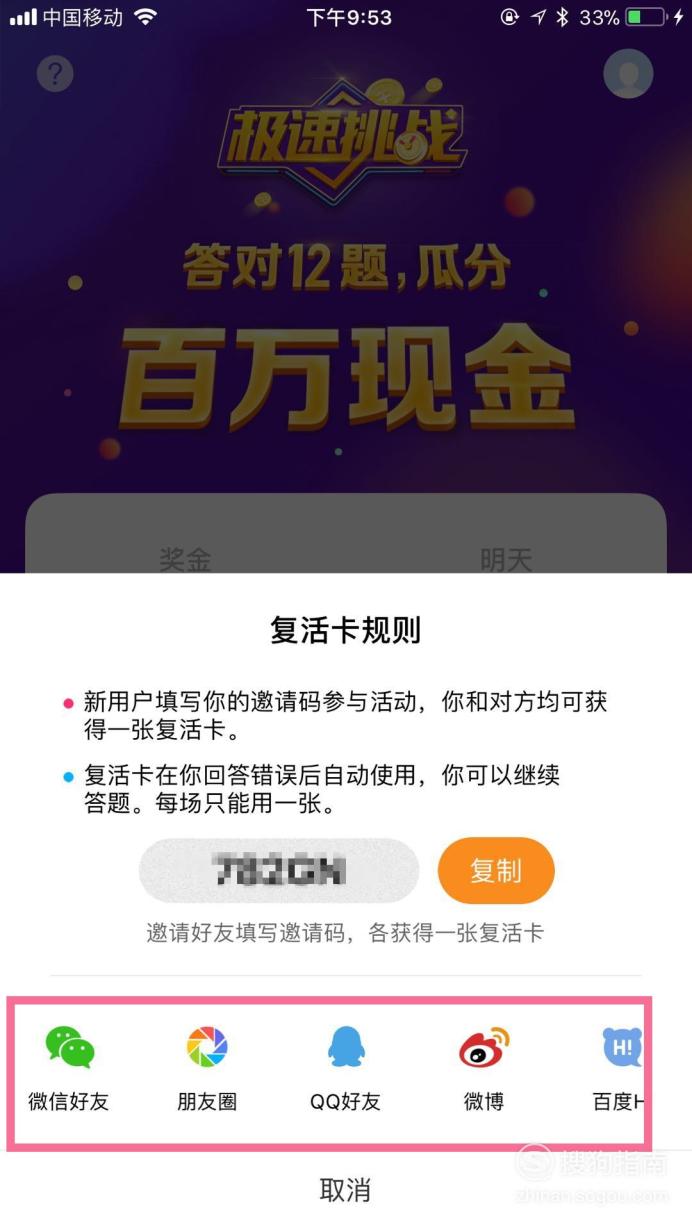Share to 微信好友
This screenshot has height=1230, width=692.
pos(69,1068)
